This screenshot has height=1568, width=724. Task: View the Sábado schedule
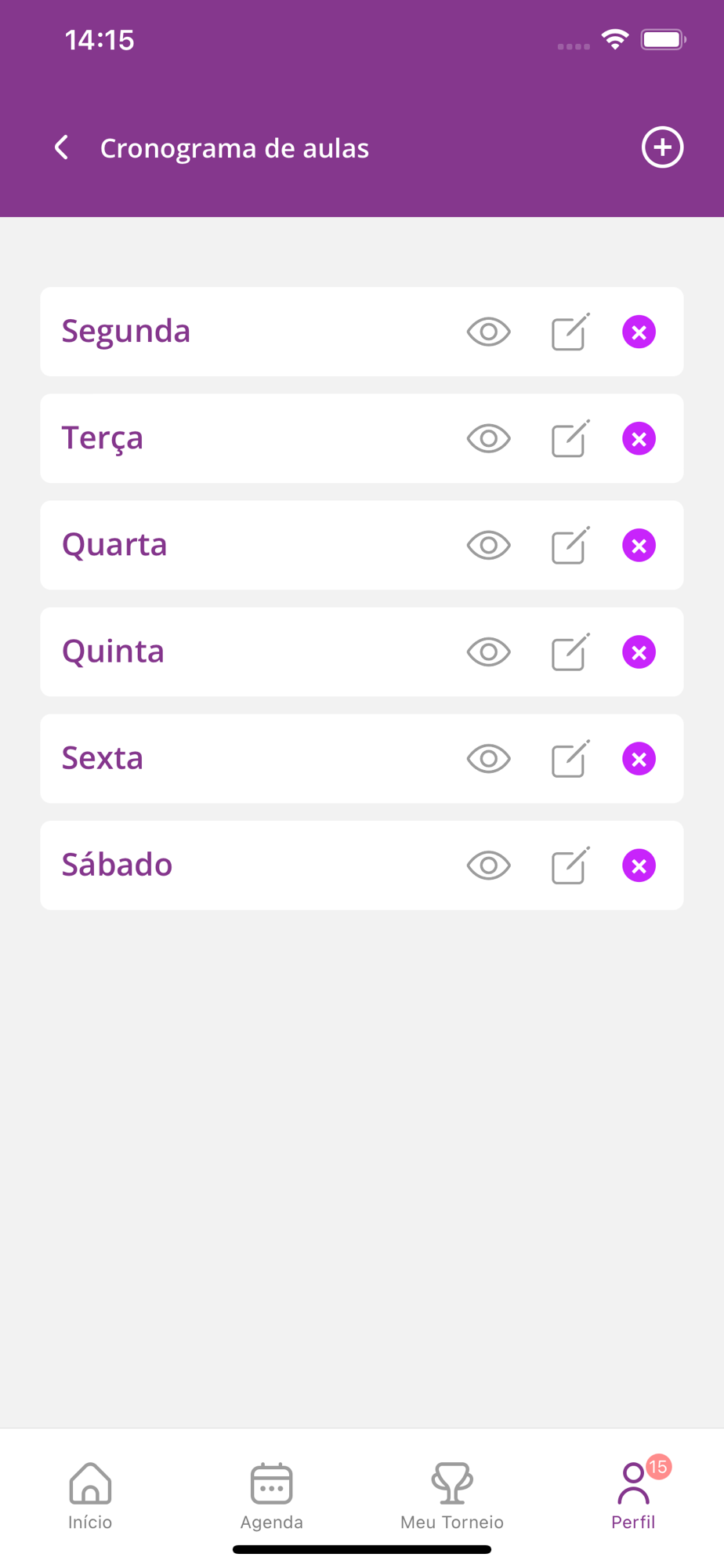(488, 866)
